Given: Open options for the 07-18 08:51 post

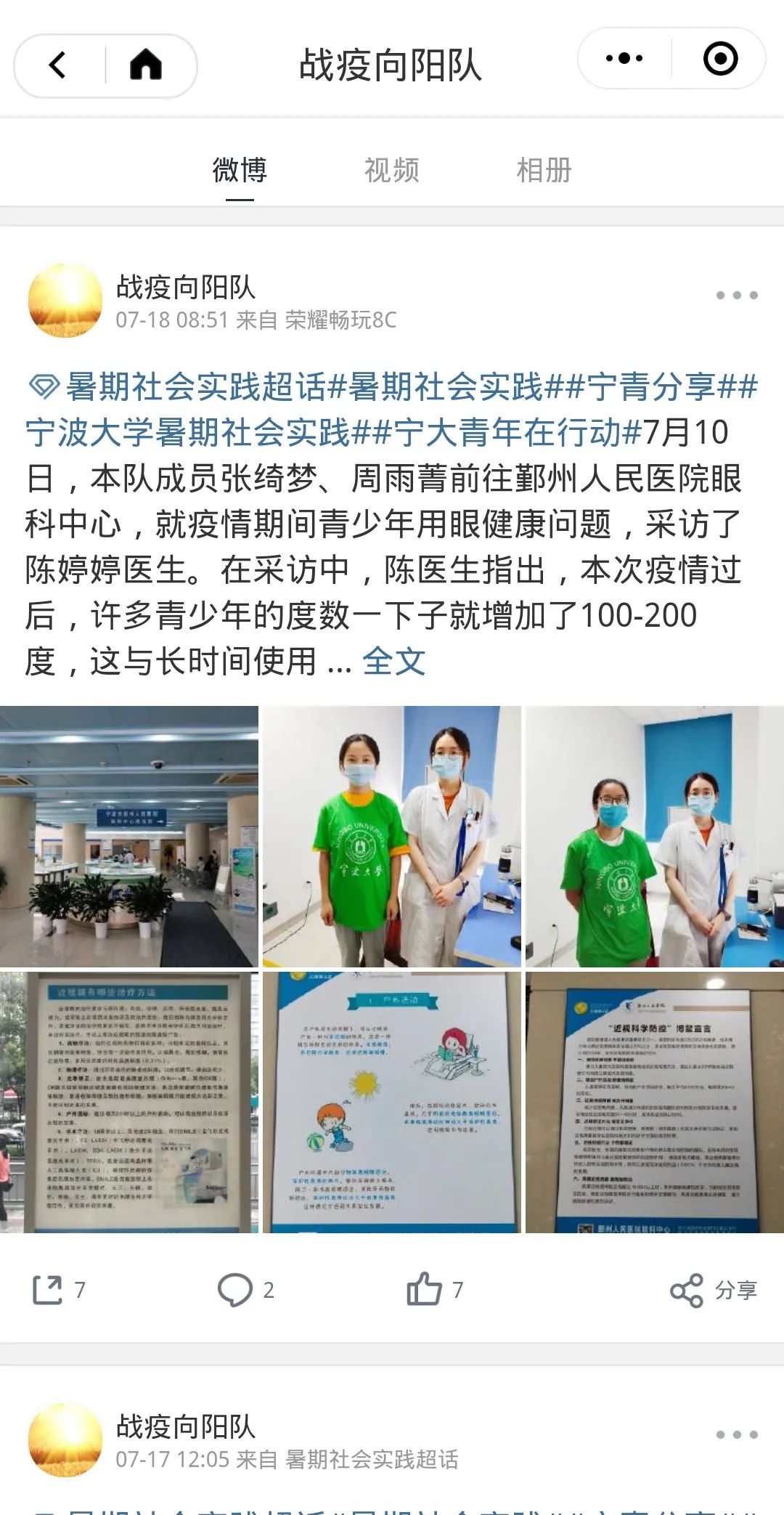Looking at the screenshot, I should (736, 295).
